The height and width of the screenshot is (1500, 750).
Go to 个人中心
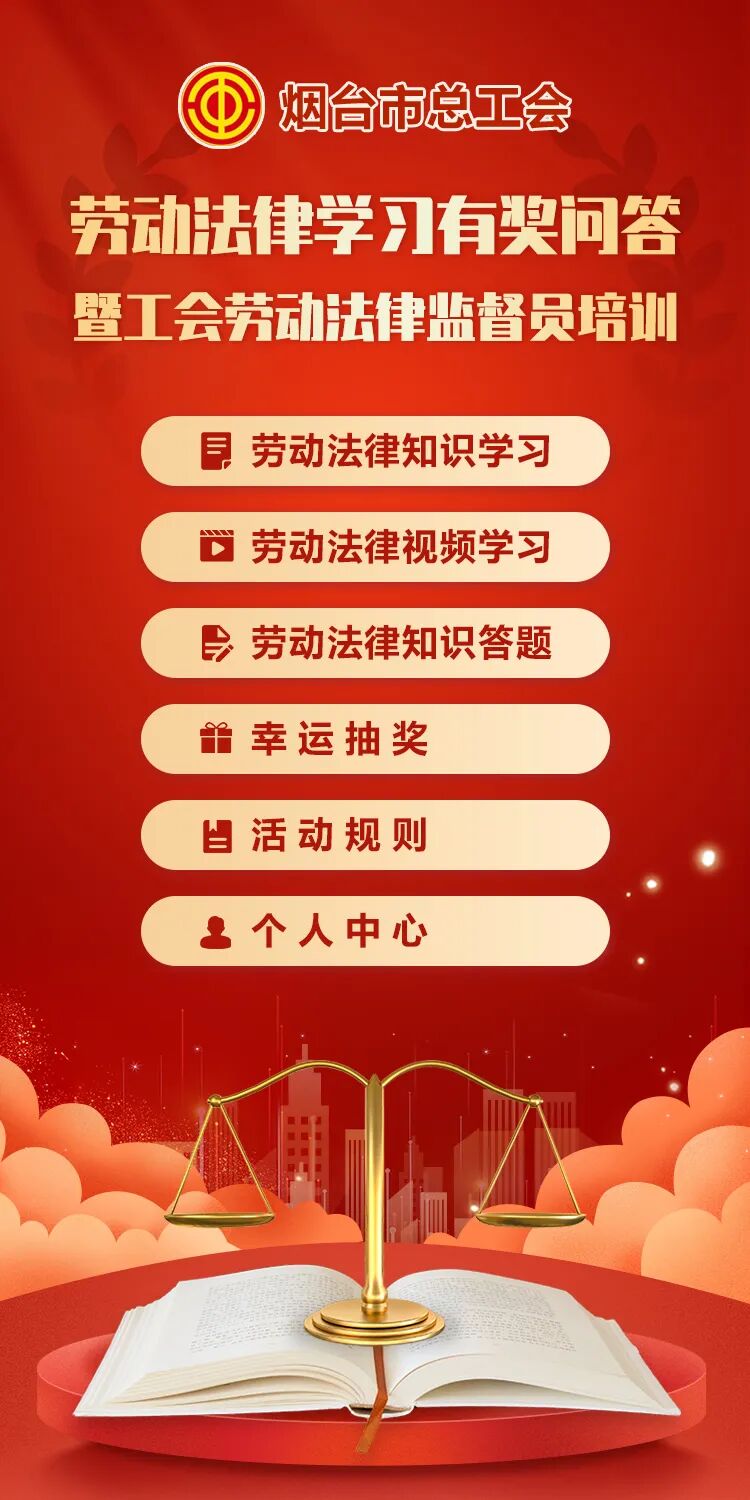click(375, 931)
